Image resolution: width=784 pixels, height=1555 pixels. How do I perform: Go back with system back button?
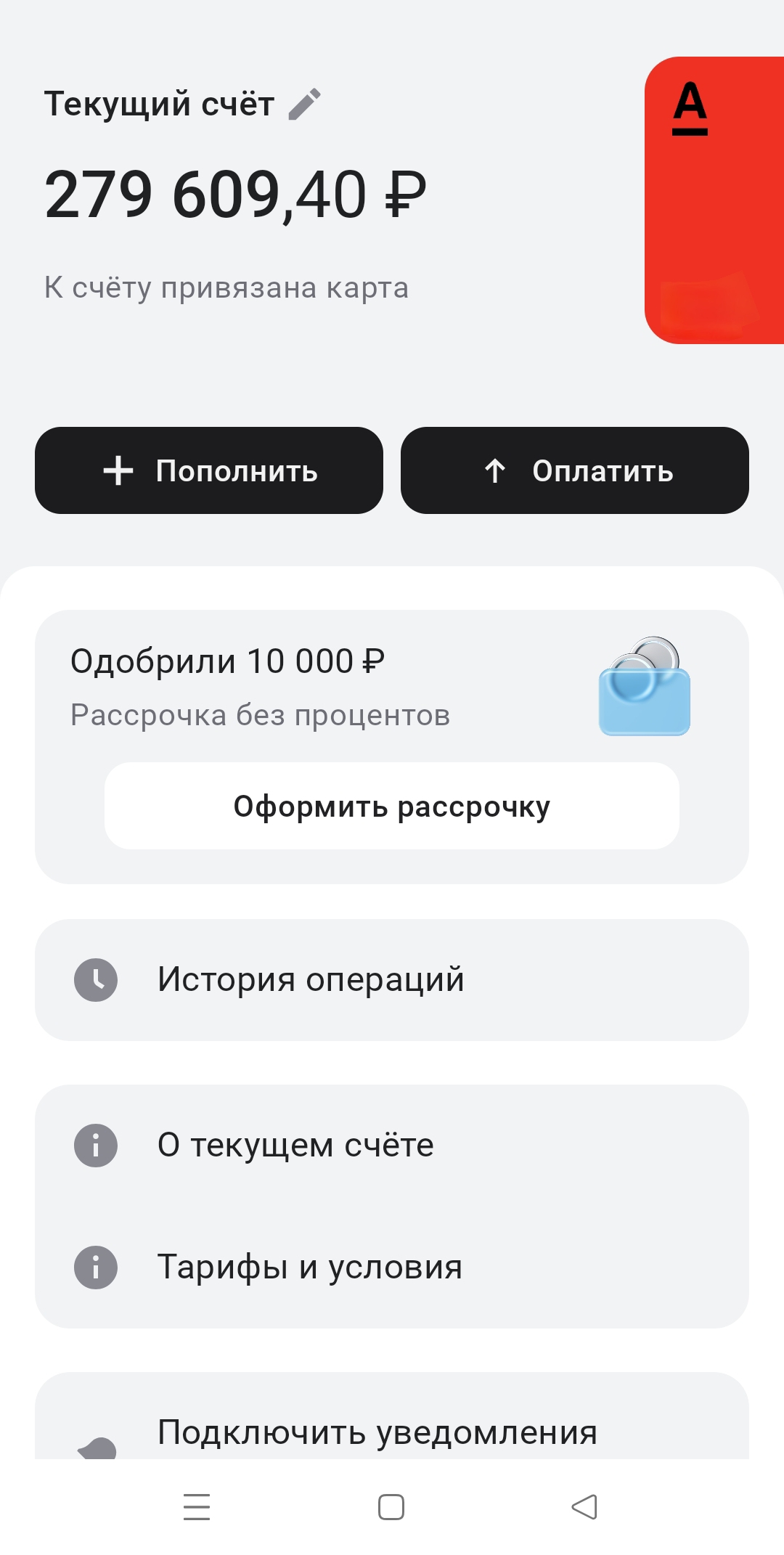[x=585, y=1507]
